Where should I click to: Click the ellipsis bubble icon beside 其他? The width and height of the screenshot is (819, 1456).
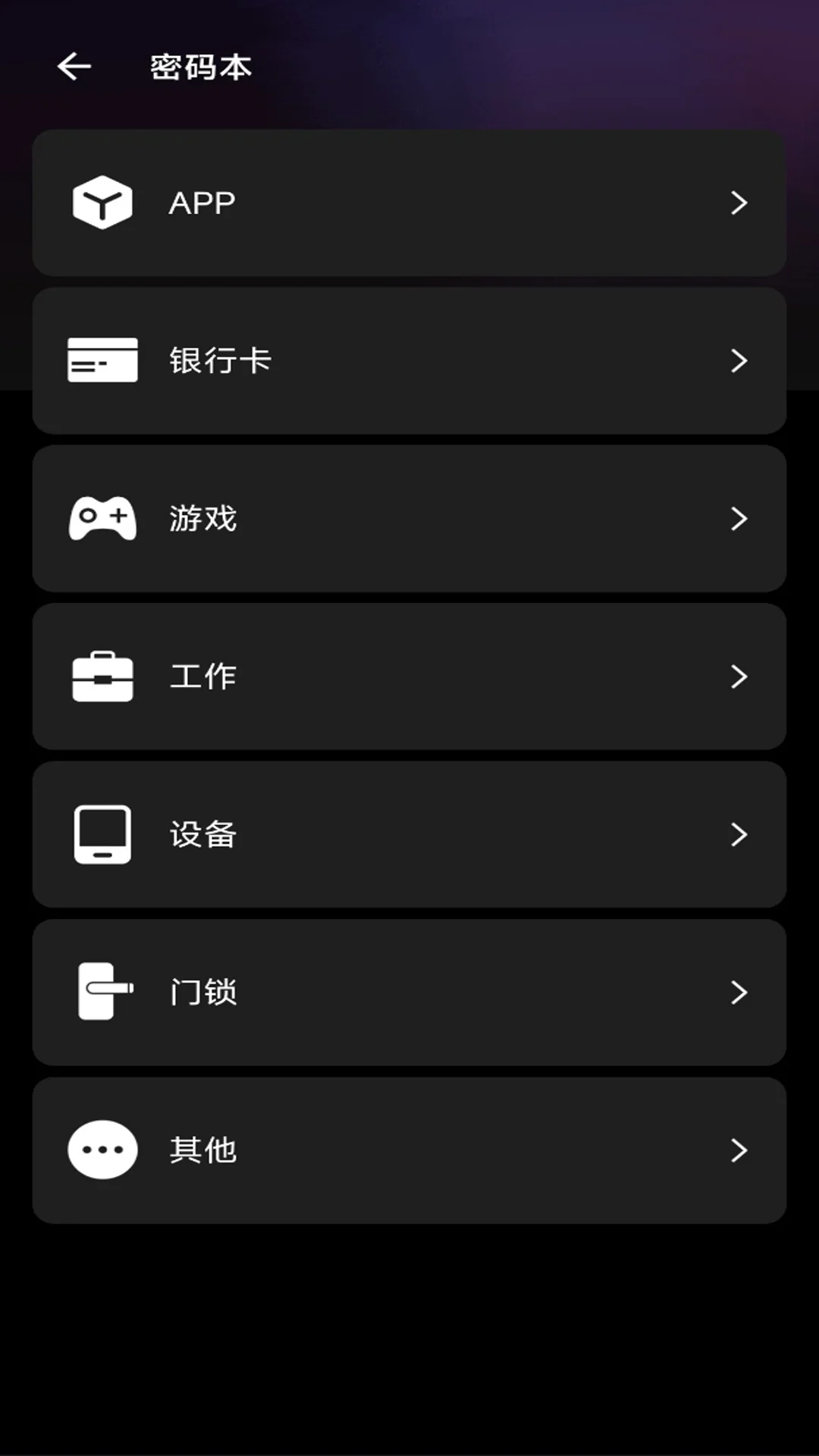pos(102,1150)
